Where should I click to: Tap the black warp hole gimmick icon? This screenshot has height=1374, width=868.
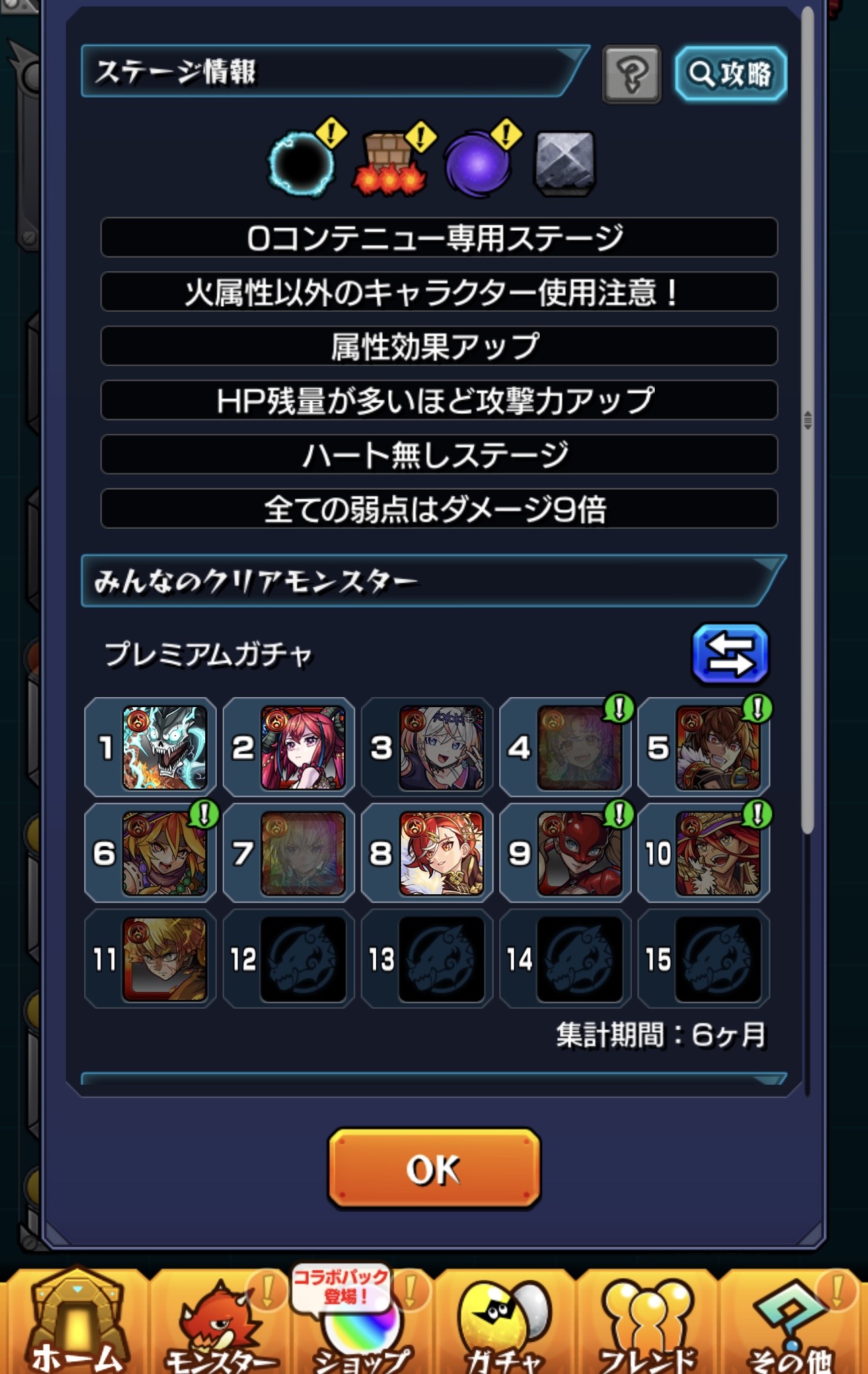302,164
